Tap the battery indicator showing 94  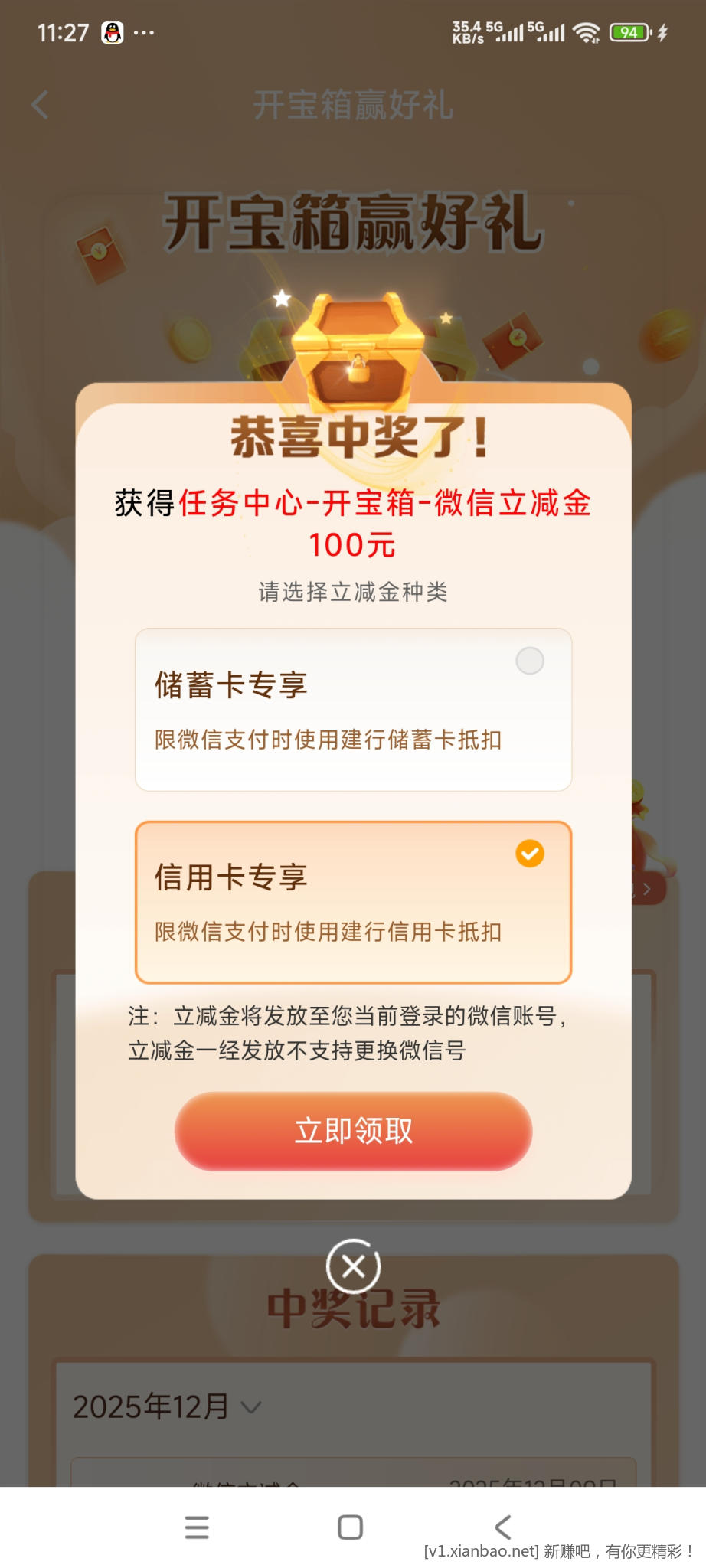tap(629, 32)
